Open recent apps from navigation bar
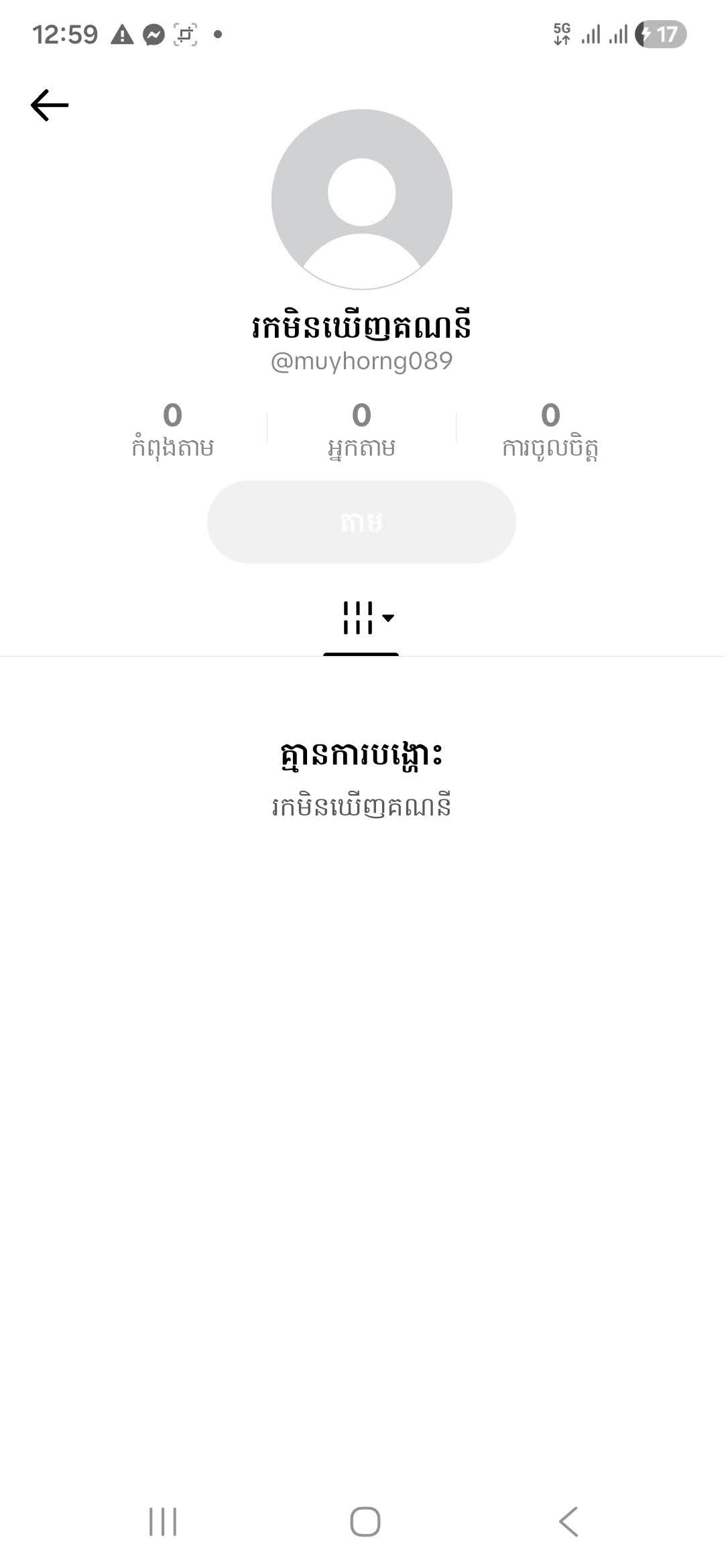Image resolution: width=724 pixels, height=1568 pixels. tap(163, 1521)
